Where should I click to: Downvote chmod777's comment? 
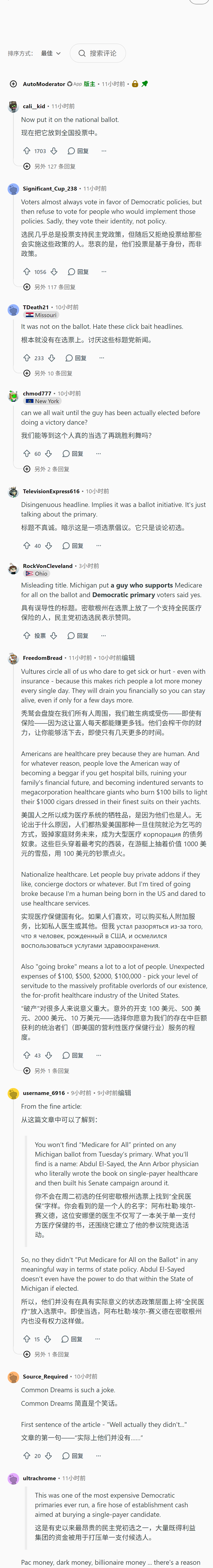pos(48,453)
